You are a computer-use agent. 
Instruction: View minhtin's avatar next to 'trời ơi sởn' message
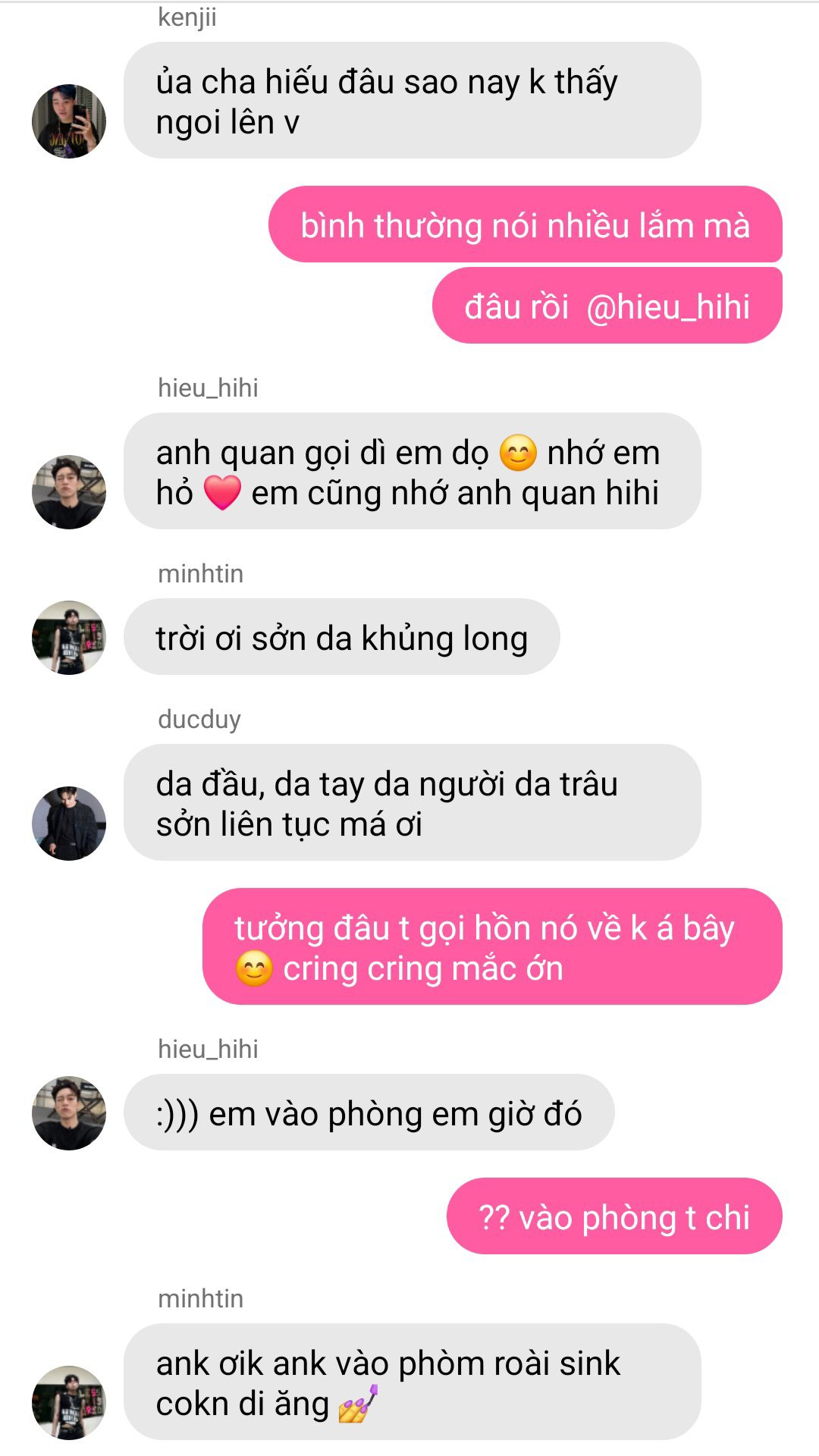tap(69, 638)
